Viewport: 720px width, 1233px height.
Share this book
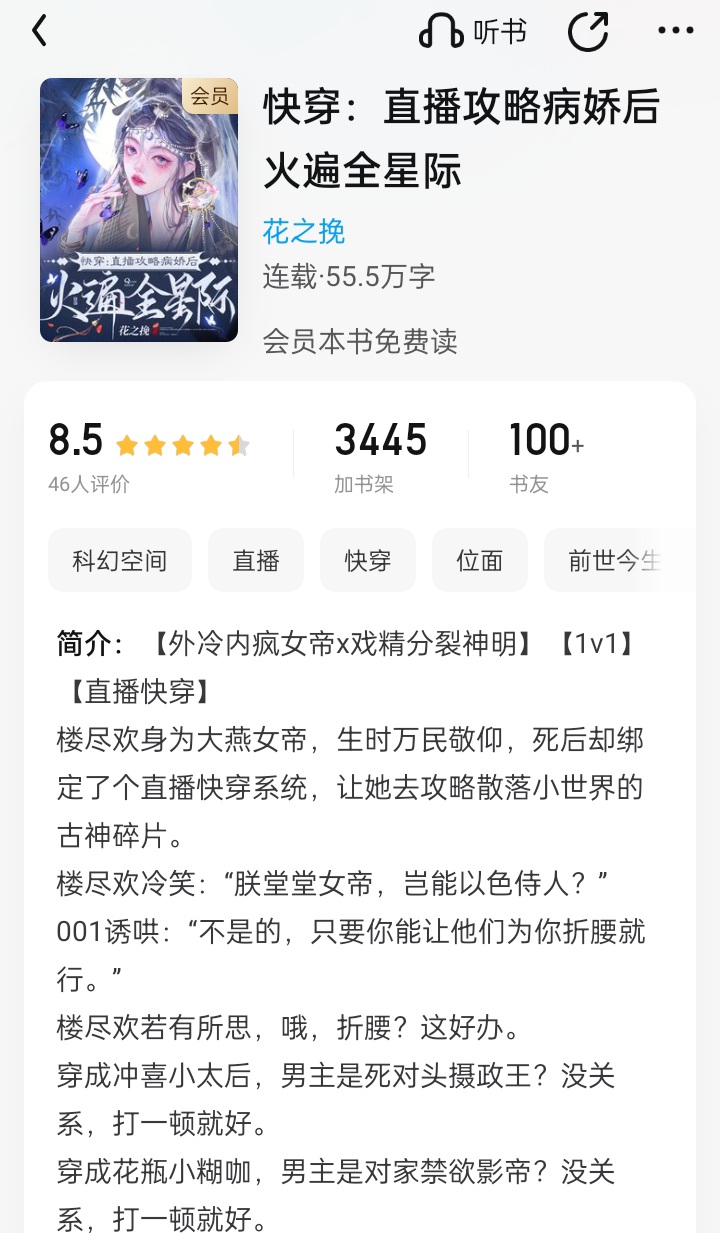pos(588,32)
